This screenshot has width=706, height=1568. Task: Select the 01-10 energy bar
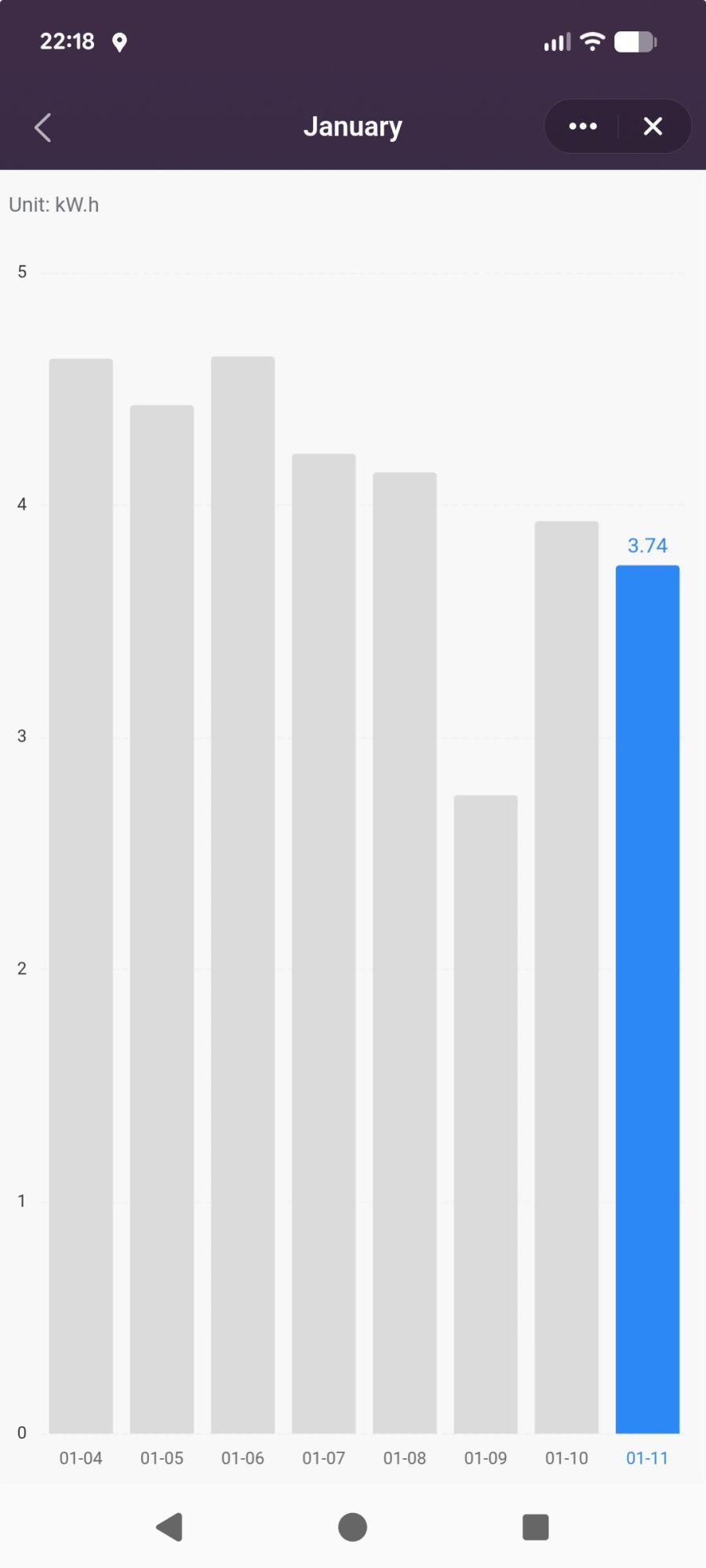pyautogui.click(x=566, y=976)
